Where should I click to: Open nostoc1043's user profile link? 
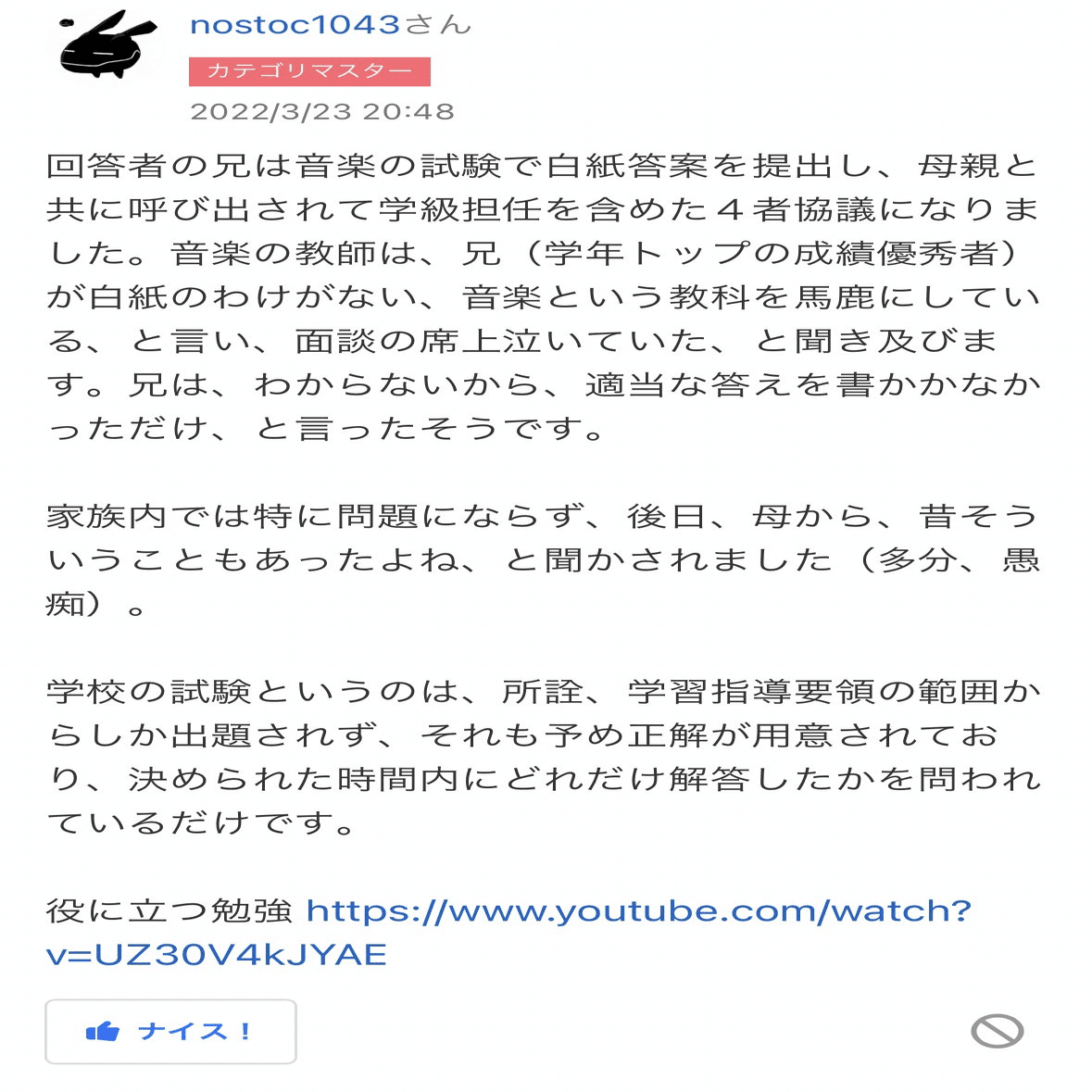coord(296,25)
